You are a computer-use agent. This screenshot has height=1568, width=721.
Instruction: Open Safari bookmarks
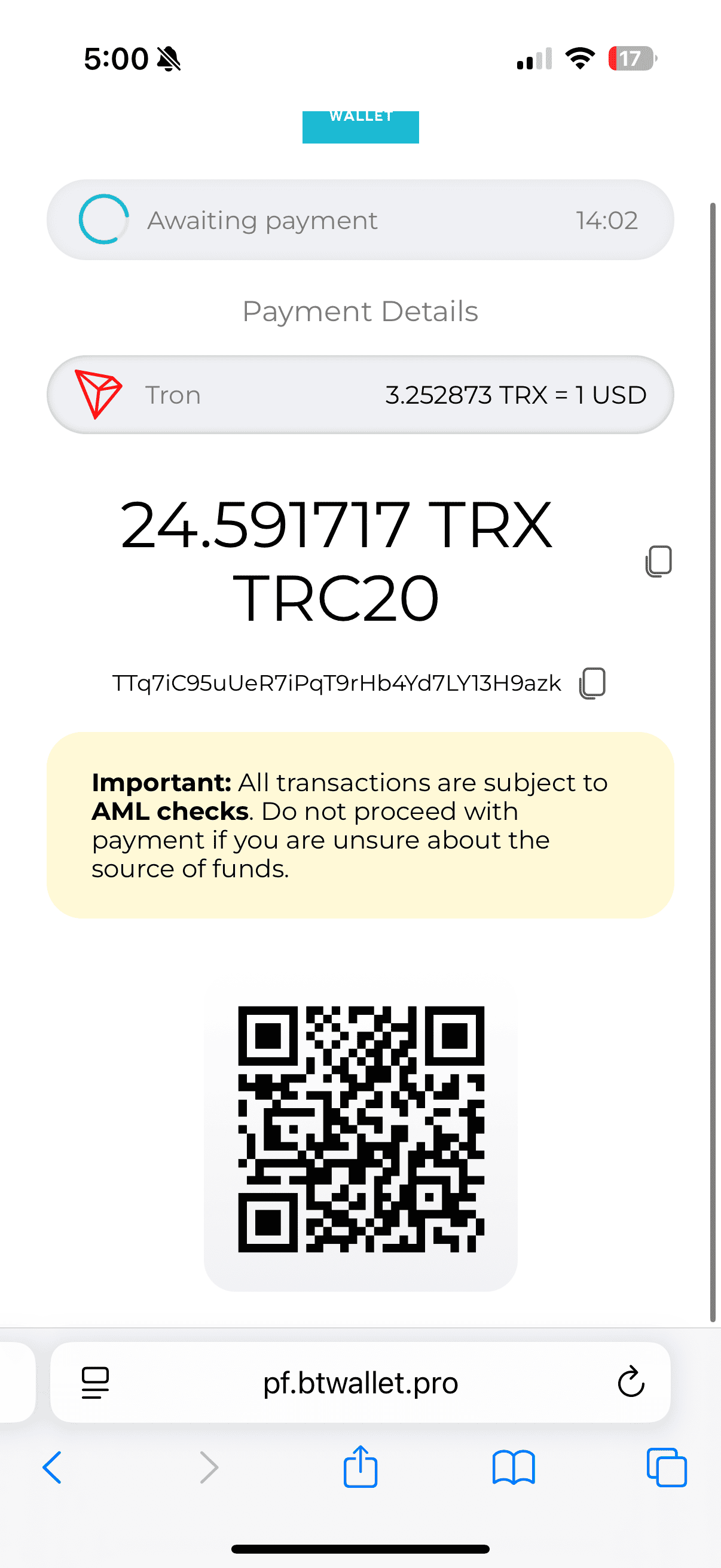[514, 1468]
